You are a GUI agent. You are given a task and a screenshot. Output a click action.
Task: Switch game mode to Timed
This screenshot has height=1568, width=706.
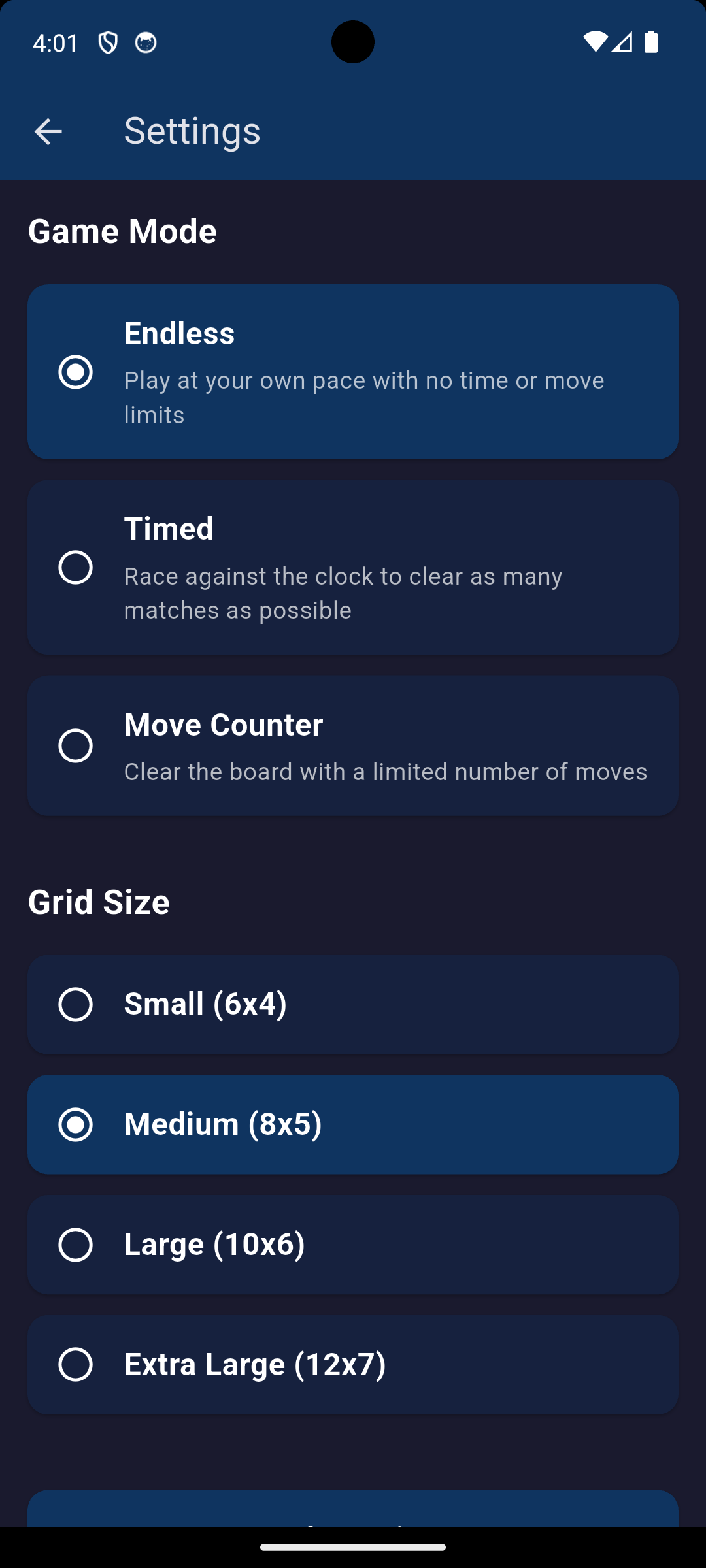pos(353,567)
